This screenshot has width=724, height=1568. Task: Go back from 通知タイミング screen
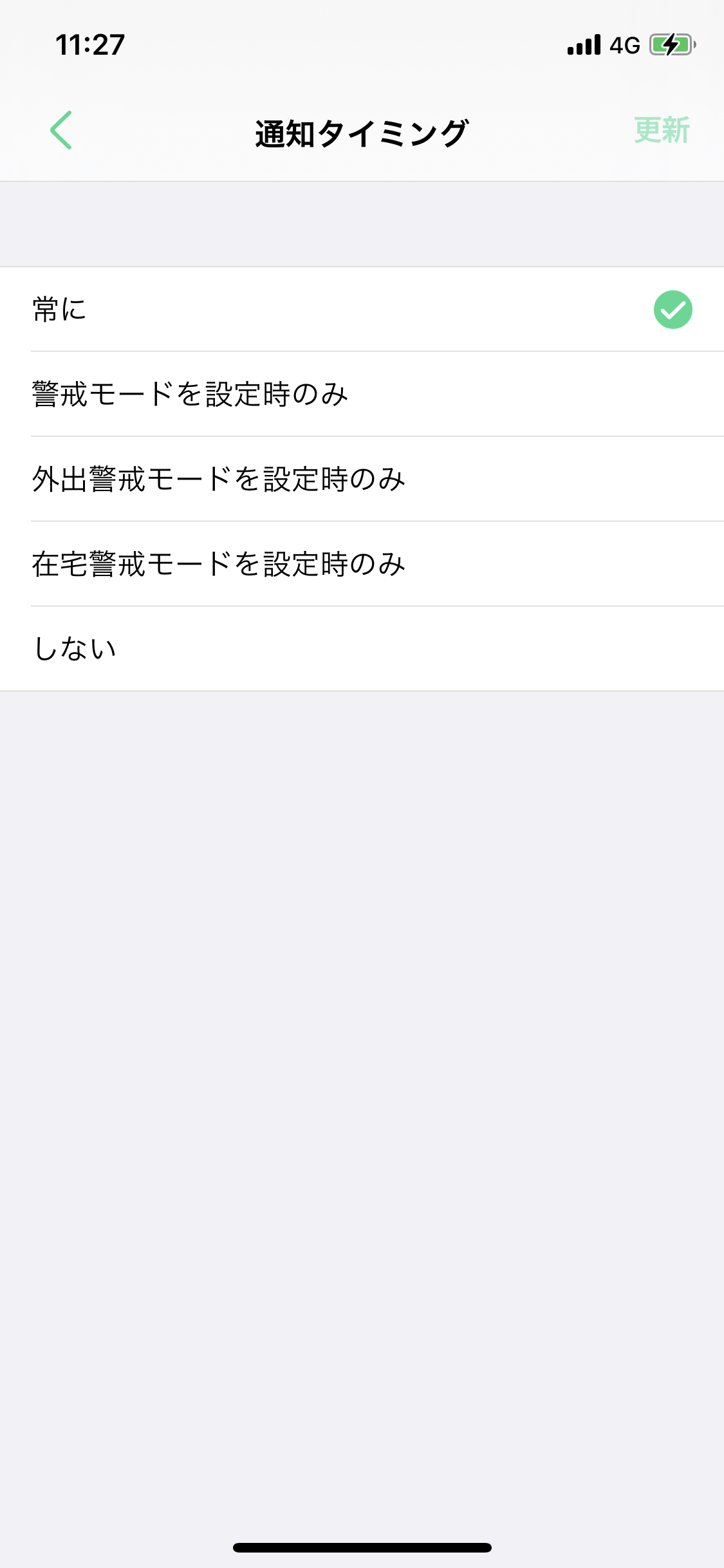61,130
